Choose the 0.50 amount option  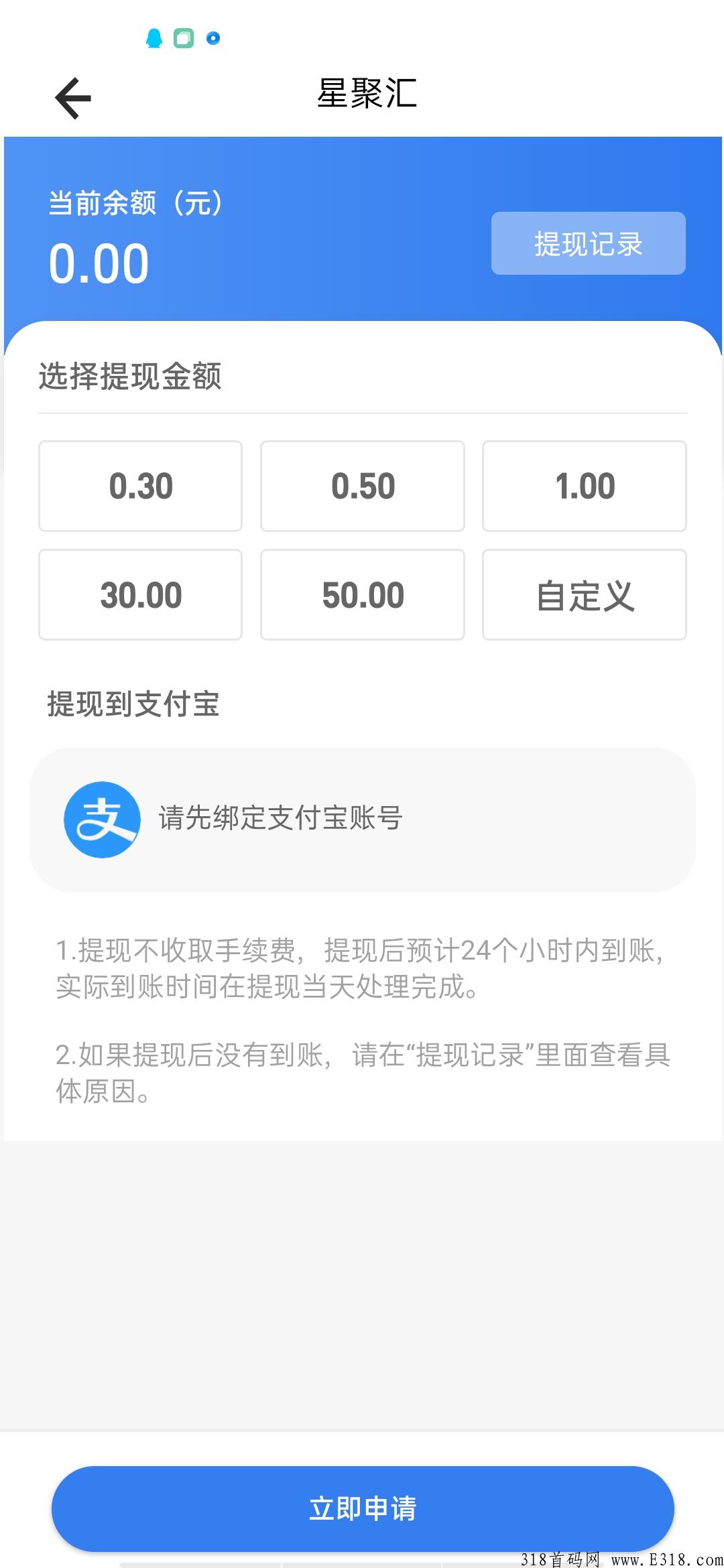(362, 486)
